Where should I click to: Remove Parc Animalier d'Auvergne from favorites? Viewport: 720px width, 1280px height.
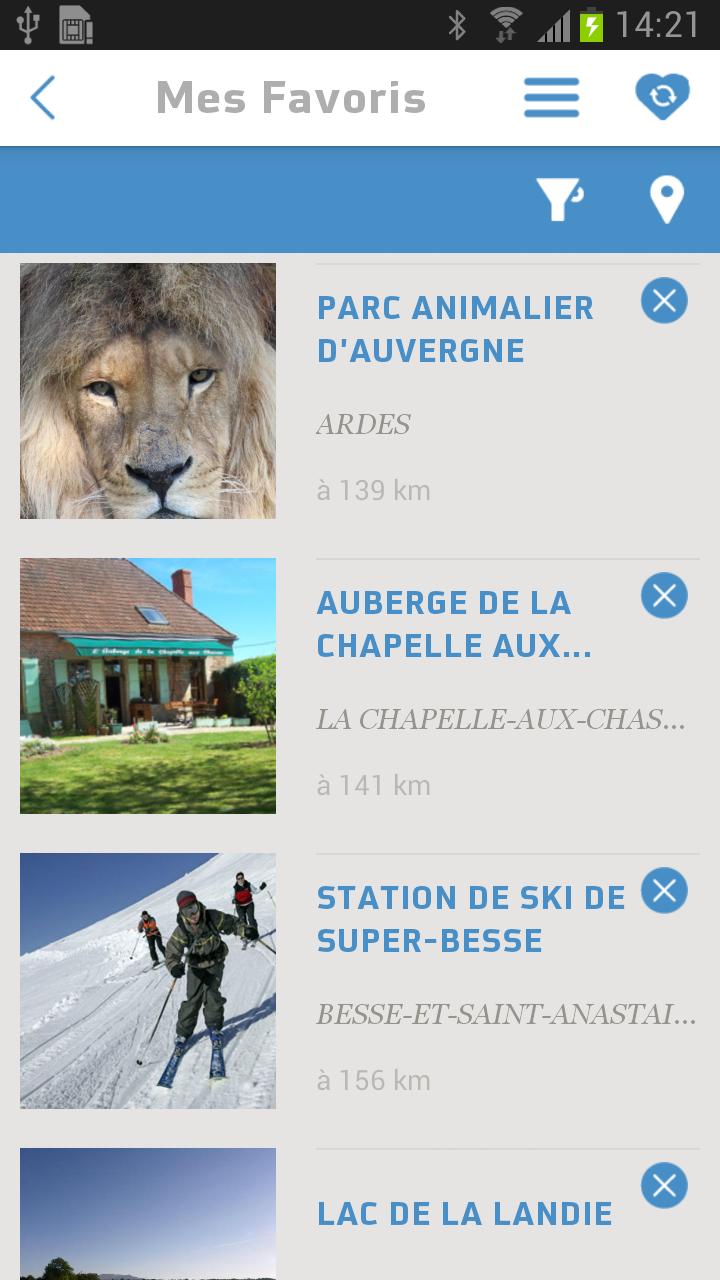(663, 299)
